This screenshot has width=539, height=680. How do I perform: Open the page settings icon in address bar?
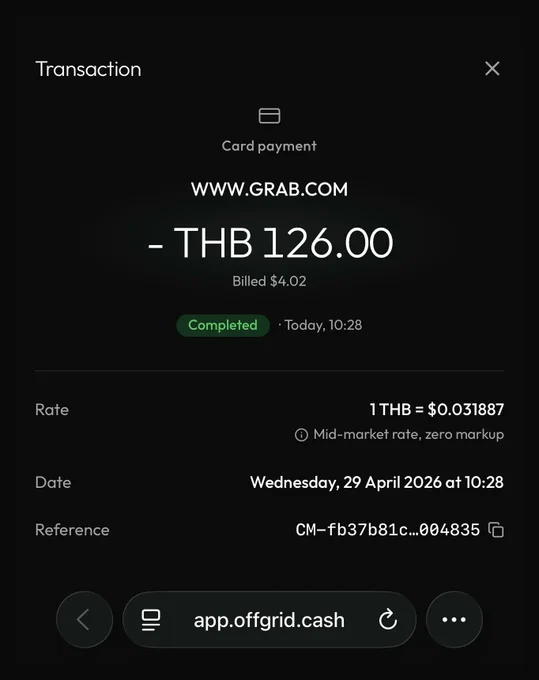[151, 620]
